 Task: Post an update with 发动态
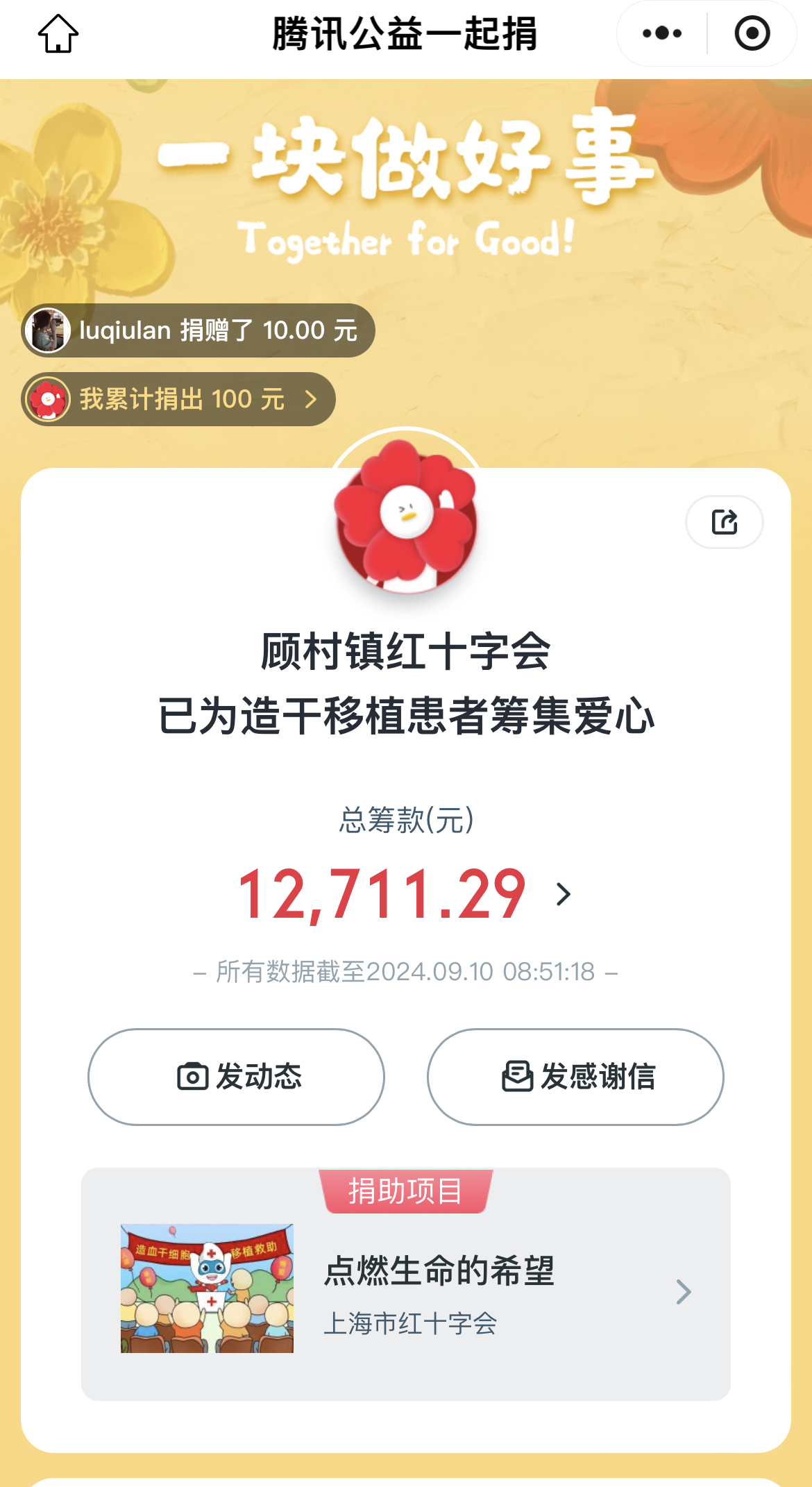coord(236,1077)
